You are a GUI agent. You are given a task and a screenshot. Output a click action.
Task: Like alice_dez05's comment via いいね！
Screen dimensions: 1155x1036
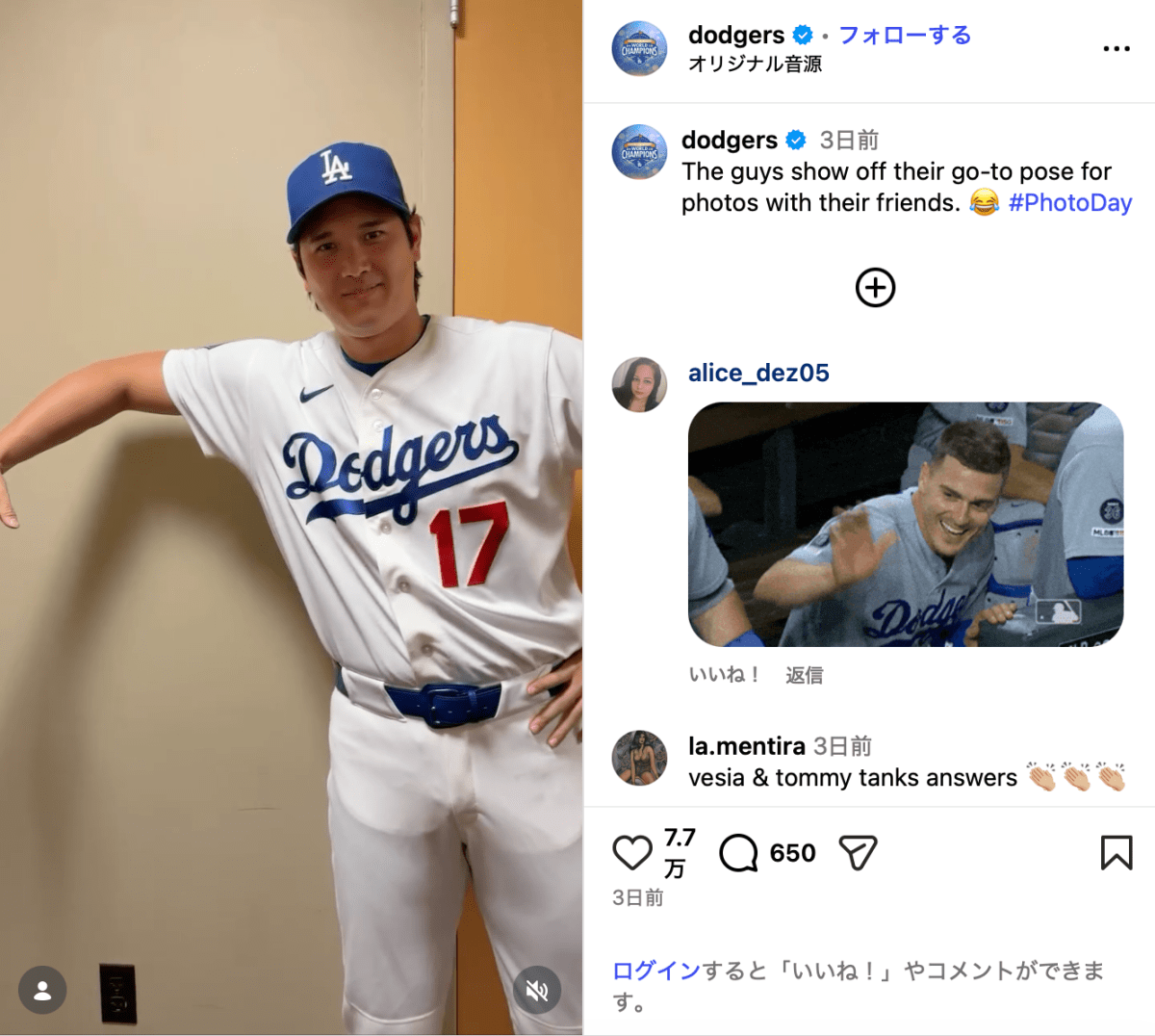[x=724, y=675]
